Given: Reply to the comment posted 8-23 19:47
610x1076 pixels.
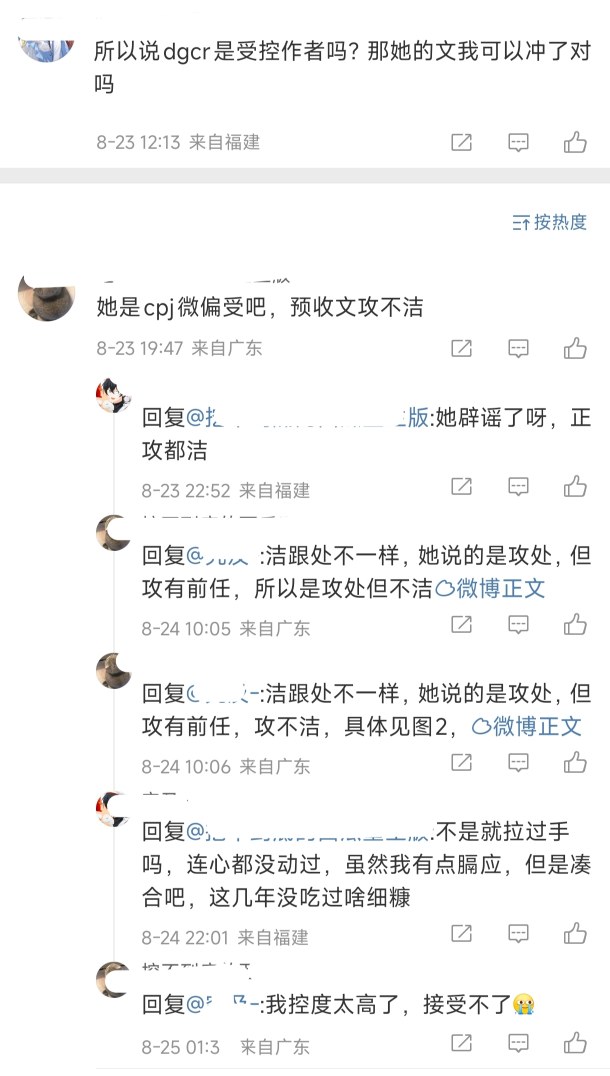Looking at the screenshot, I should [518, 348].
